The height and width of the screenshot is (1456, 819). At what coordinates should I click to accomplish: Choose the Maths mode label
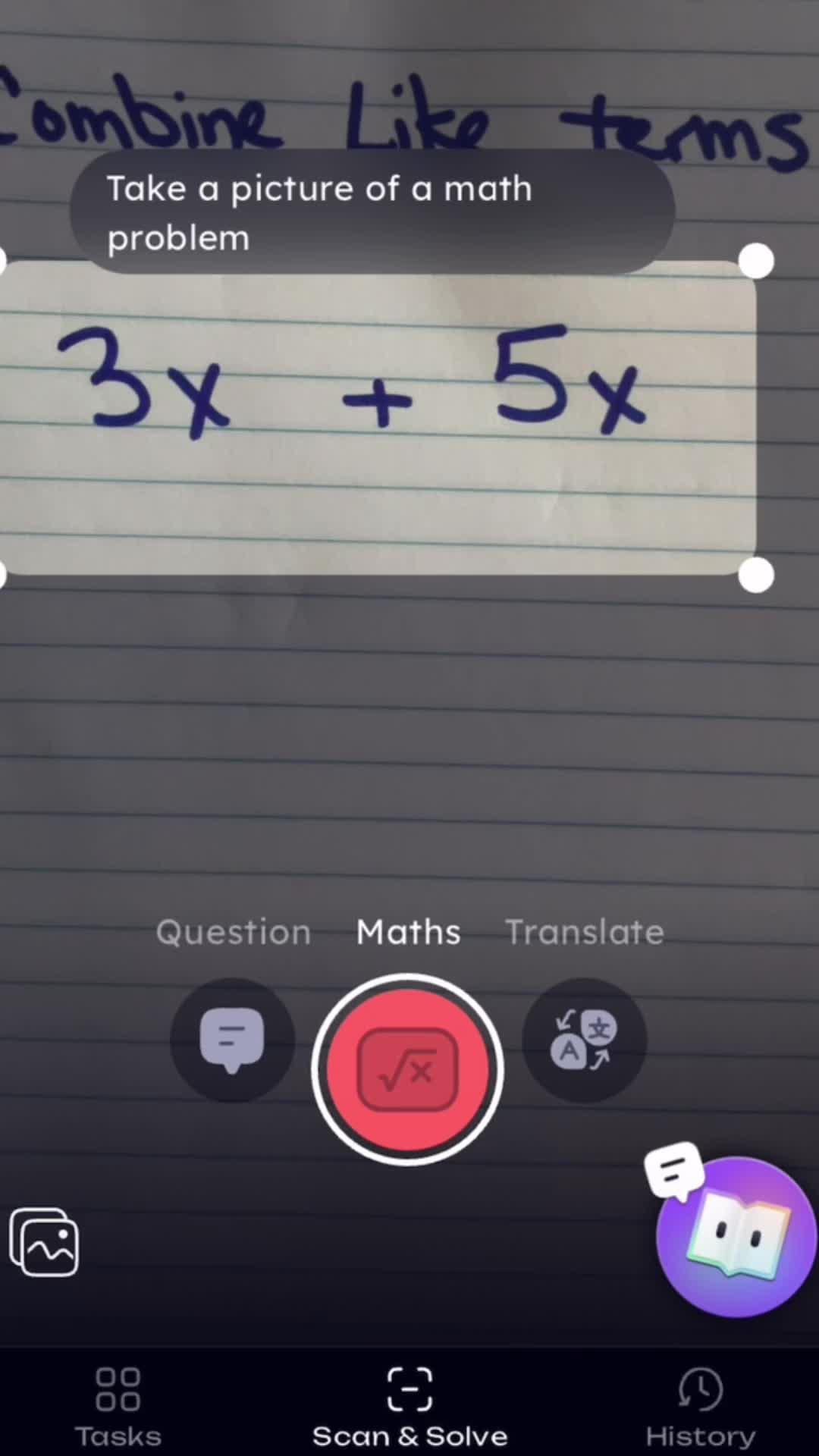408,932
